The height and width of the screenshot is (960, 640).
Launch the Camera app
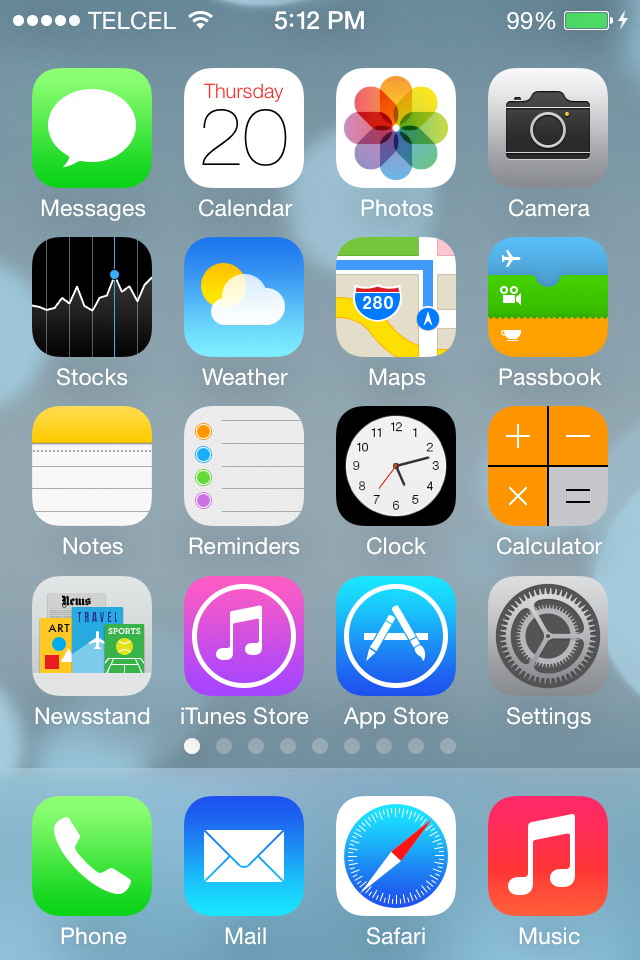click(548, 128)
